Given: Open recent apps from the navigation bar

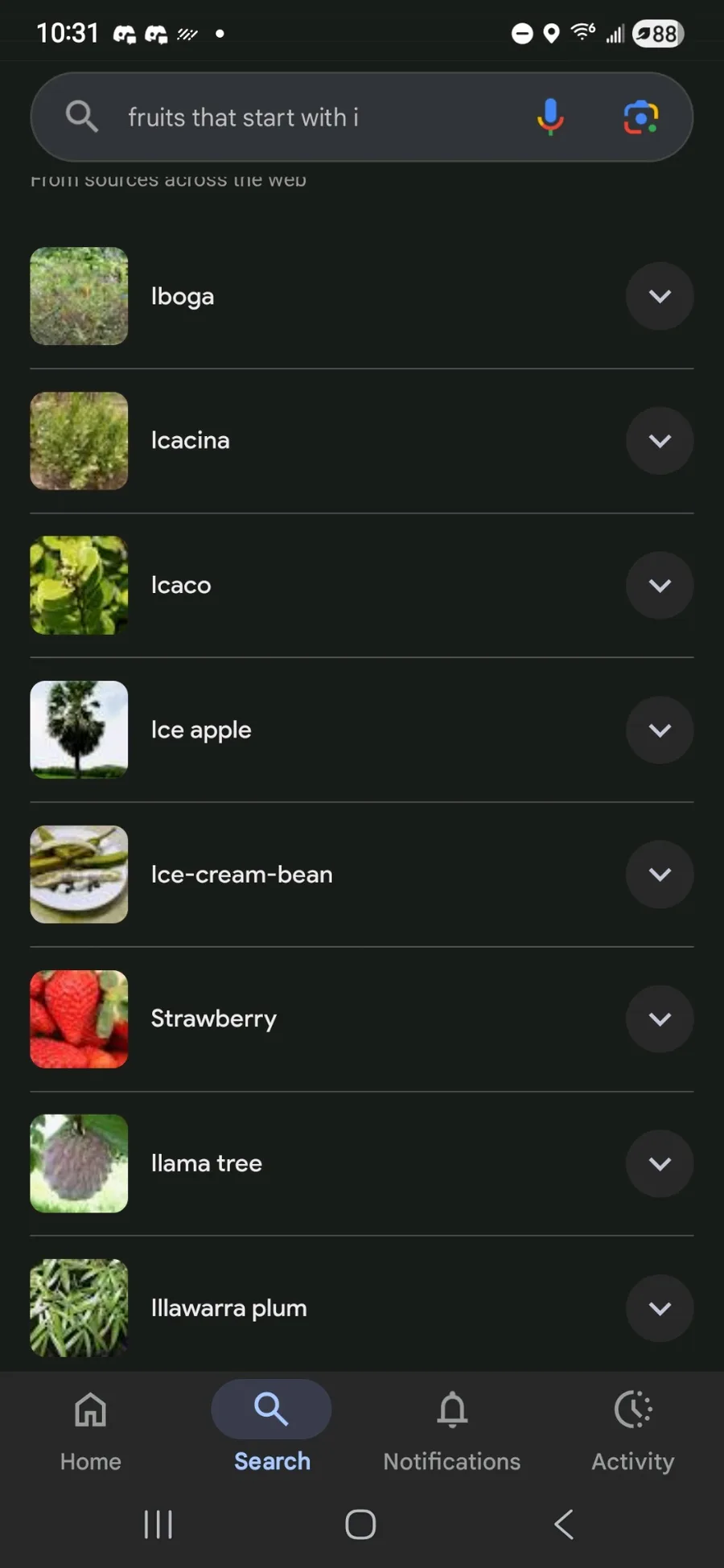Looking at the screenshot, I should pos(158,1524).
